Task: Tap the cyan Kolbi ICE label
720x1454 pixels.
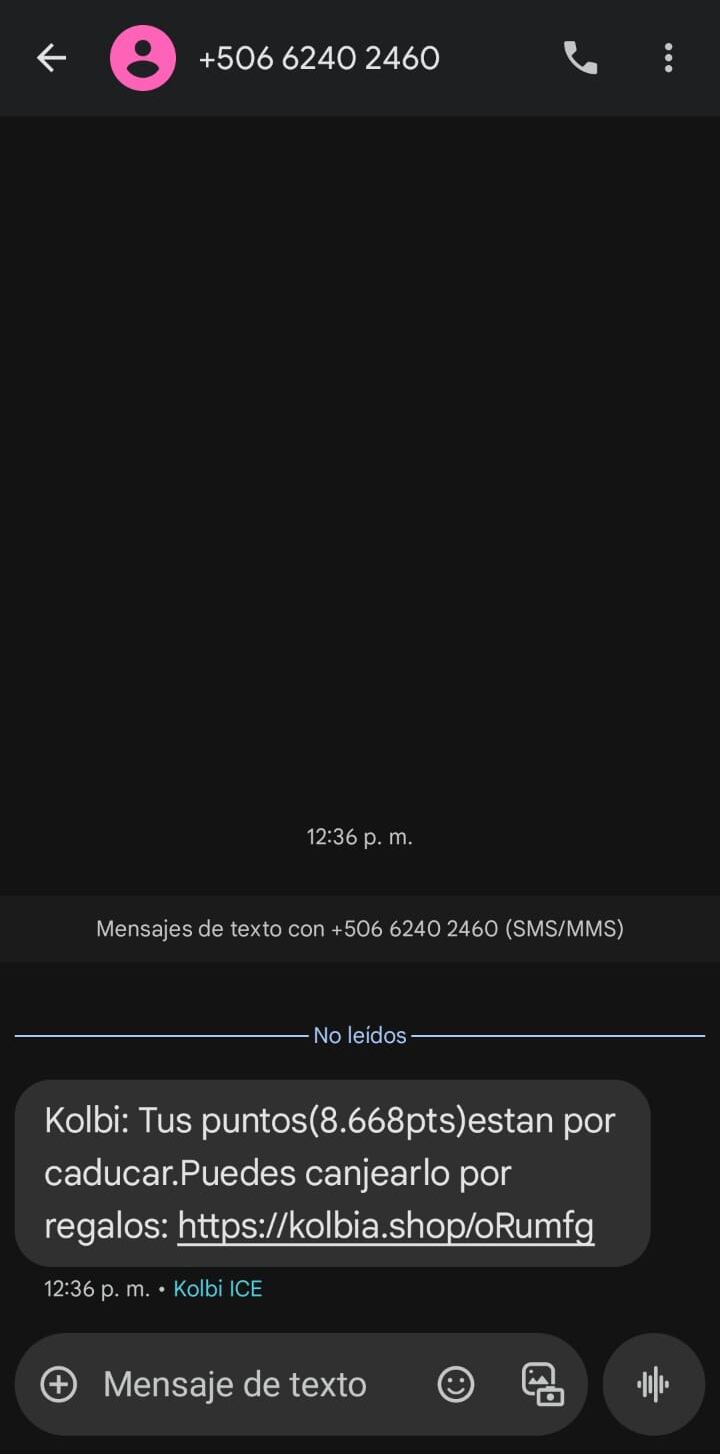Action: [x=217, y=1288]
